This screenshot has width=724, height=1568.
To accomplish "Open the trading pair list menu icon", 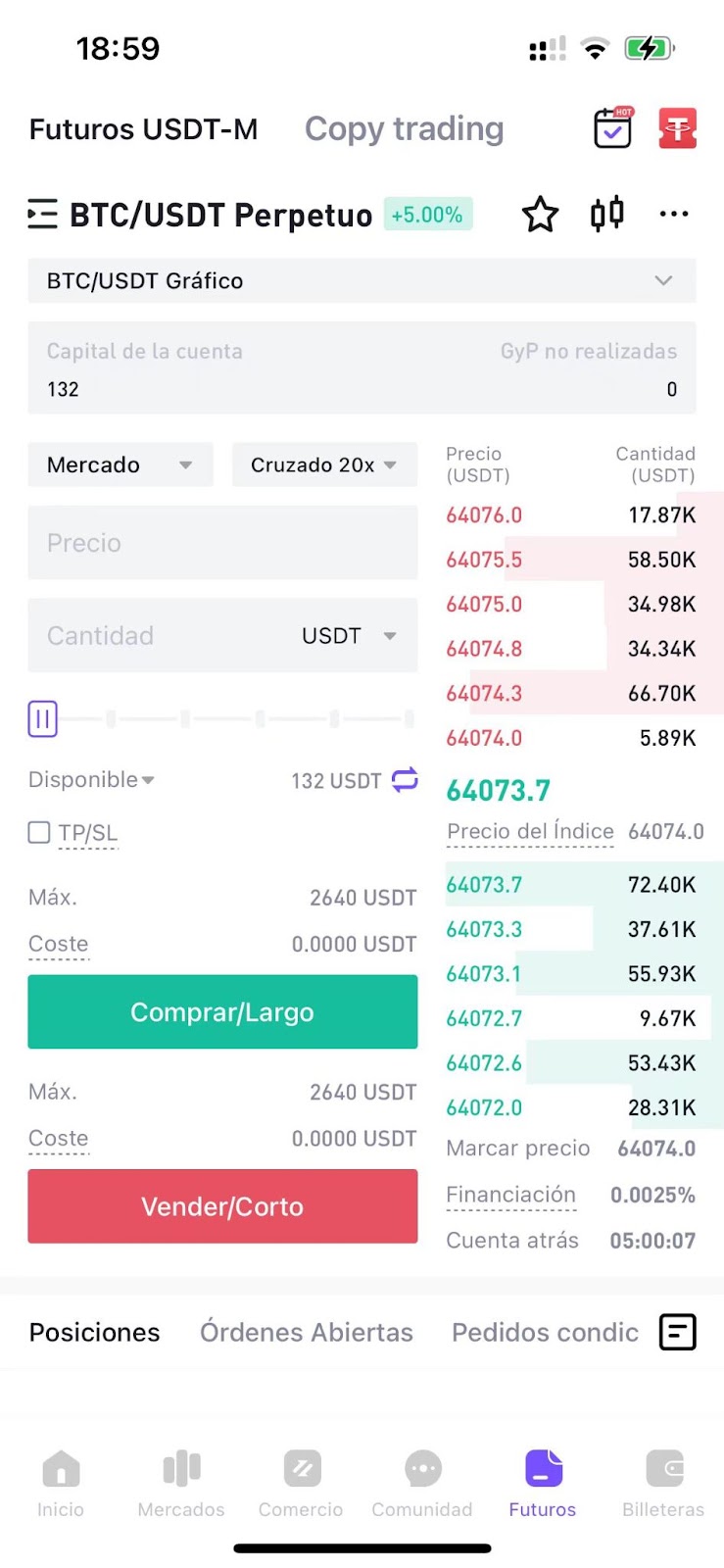I will (42, 214).
